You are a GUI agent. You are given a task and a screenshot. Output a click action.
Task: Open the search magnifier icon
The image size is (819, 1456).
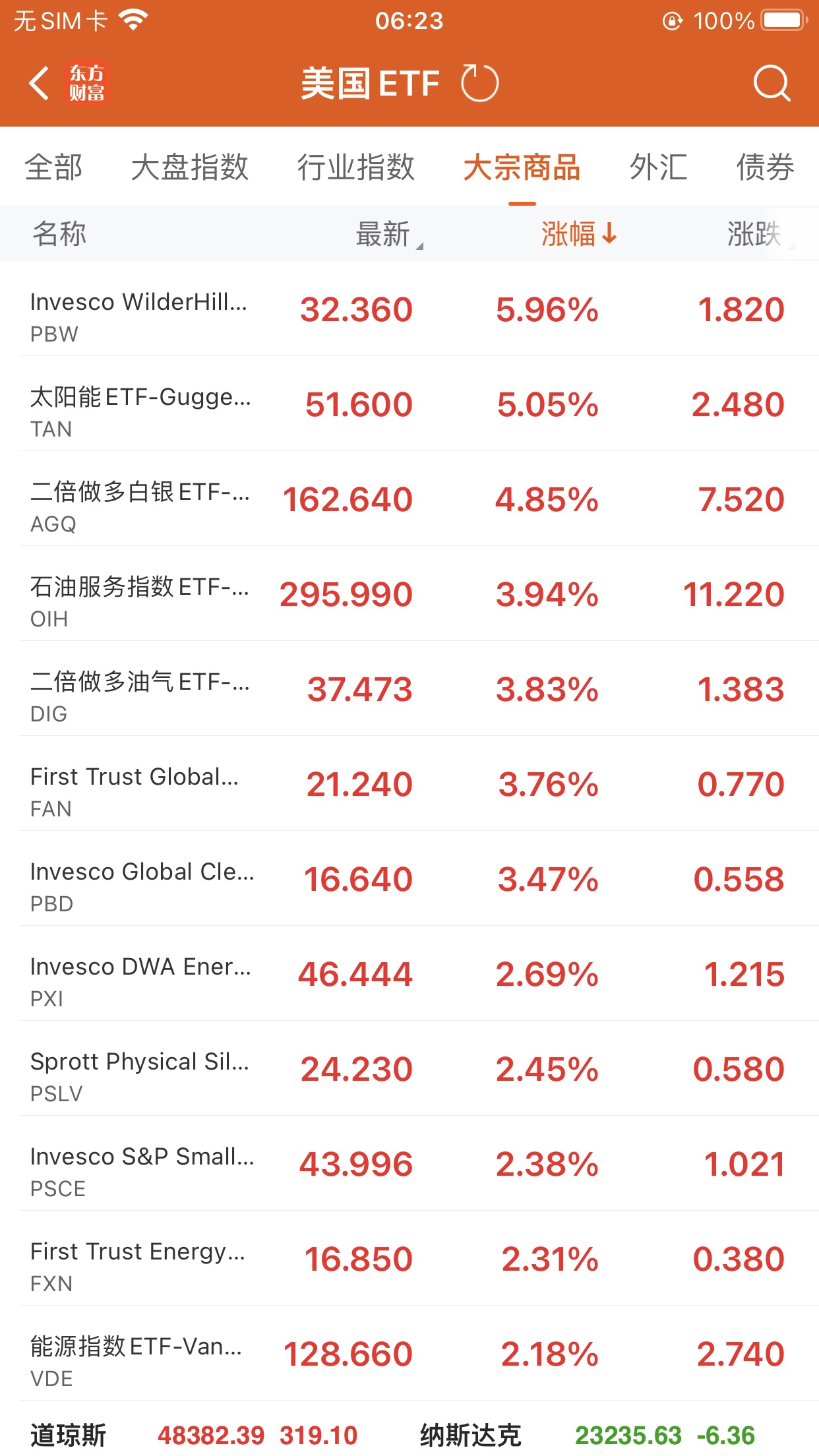(x=771, y=84)
